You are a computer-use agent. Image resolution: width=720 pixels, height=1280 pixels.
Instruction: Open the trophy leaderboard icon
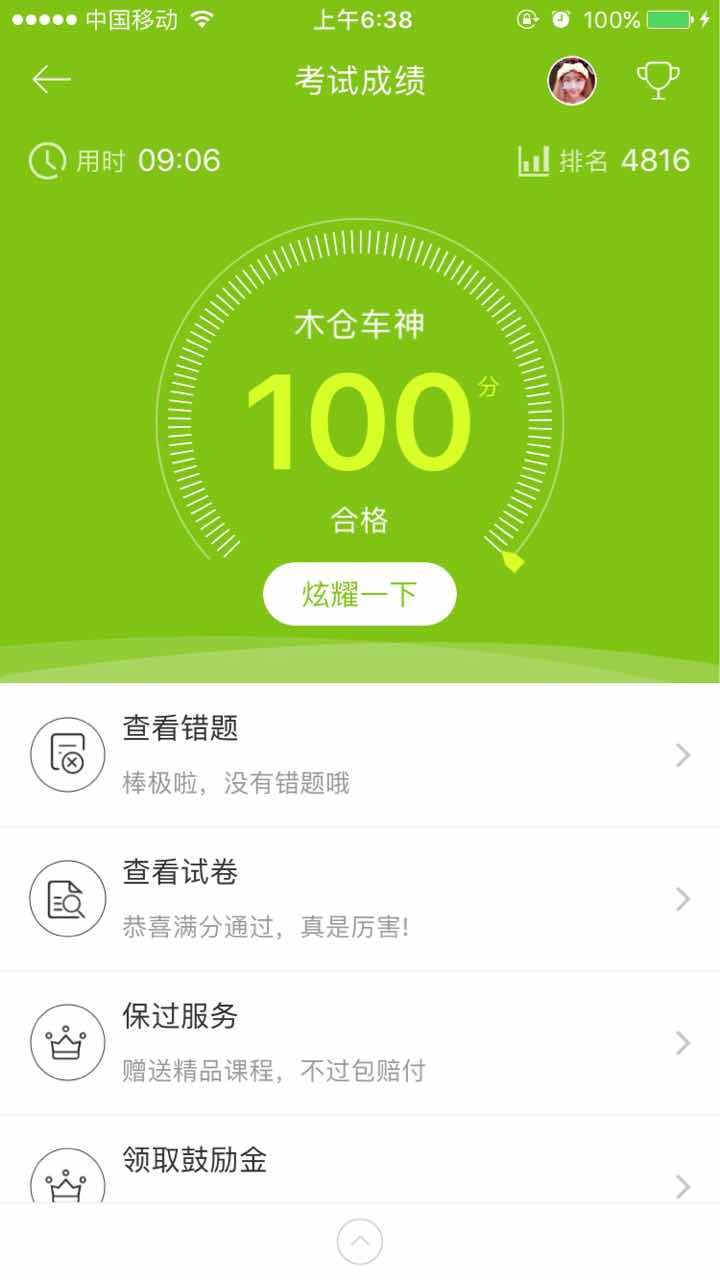tap(658, 80)
